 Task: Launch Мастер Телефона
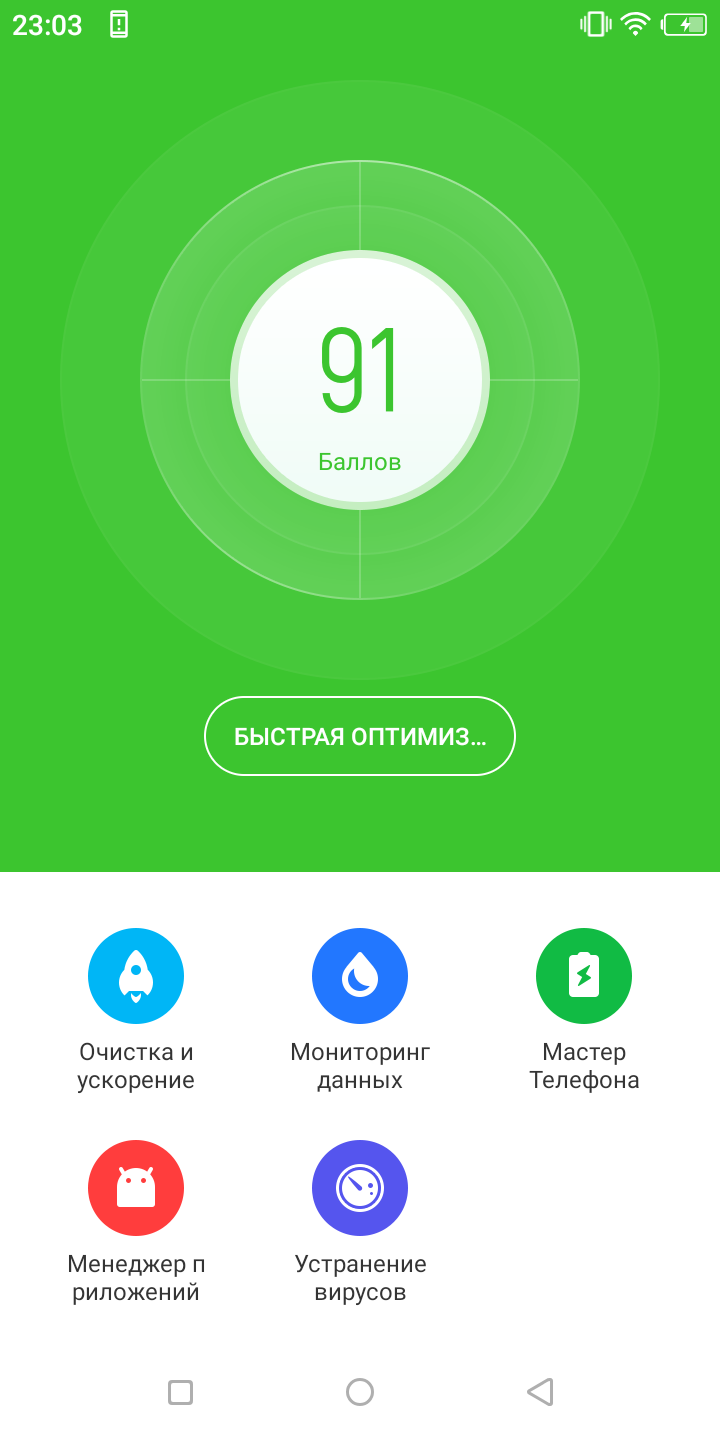(584, 976)
